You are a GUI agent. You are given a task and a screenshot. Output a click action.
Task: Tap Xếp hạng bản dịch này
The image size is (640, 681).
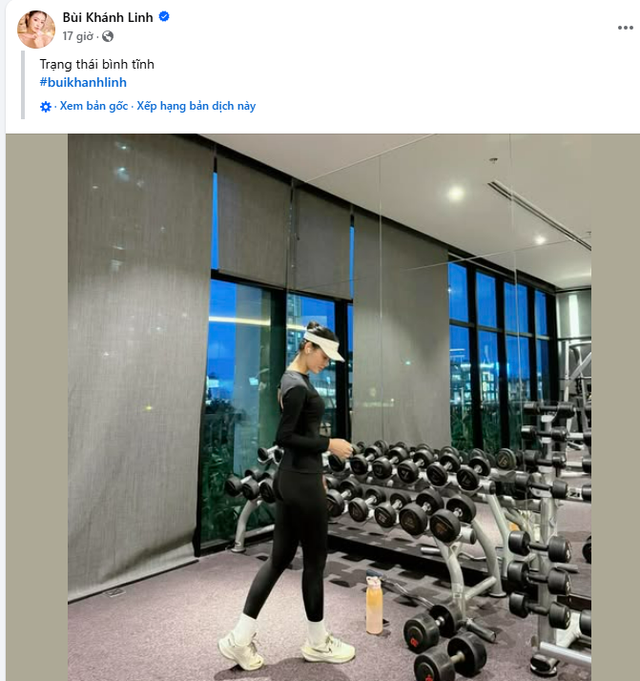pyautogui.click(x=196, y=106)
